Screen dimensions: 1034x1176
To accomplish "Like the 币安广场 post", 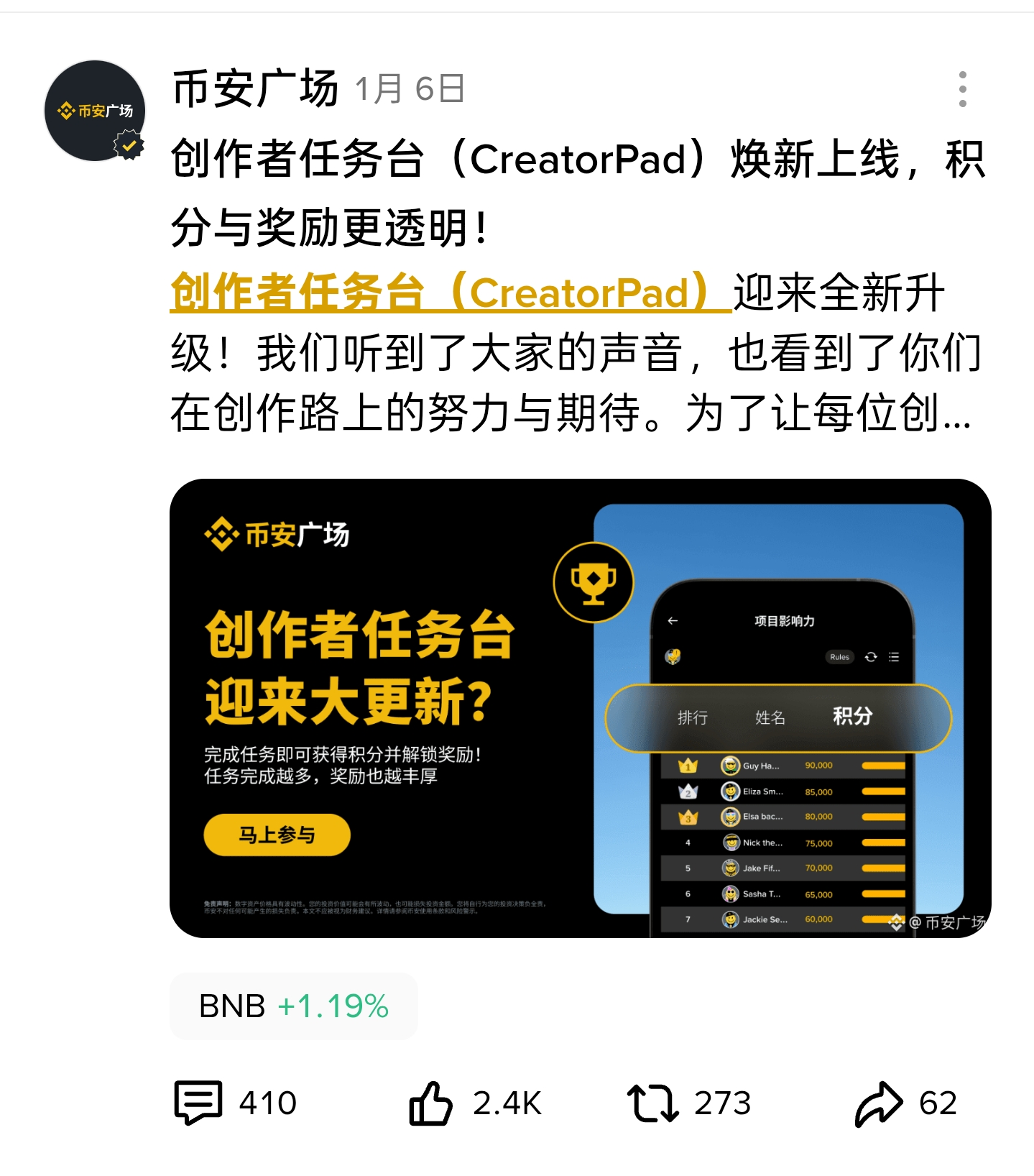I will [431, 1102].
